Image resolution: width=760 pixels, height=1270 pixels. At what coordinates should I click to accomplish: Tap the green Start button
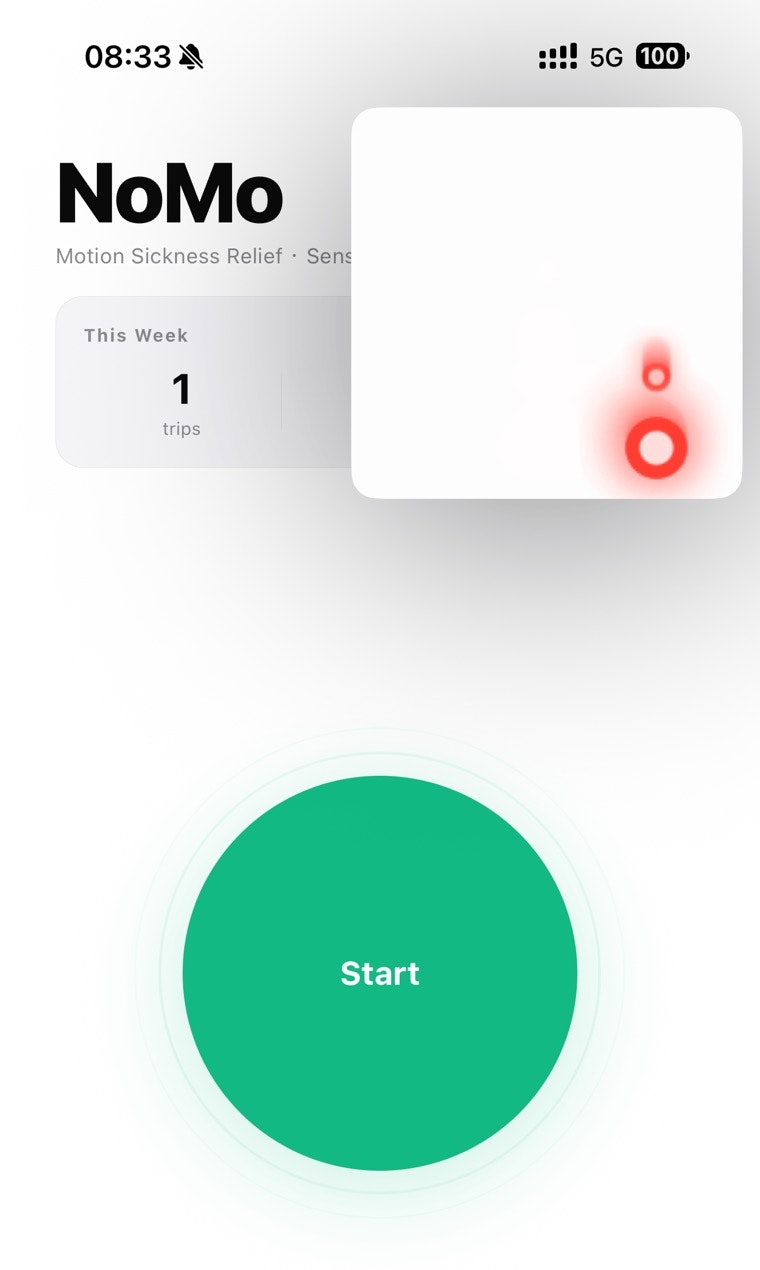click(380, 973)
